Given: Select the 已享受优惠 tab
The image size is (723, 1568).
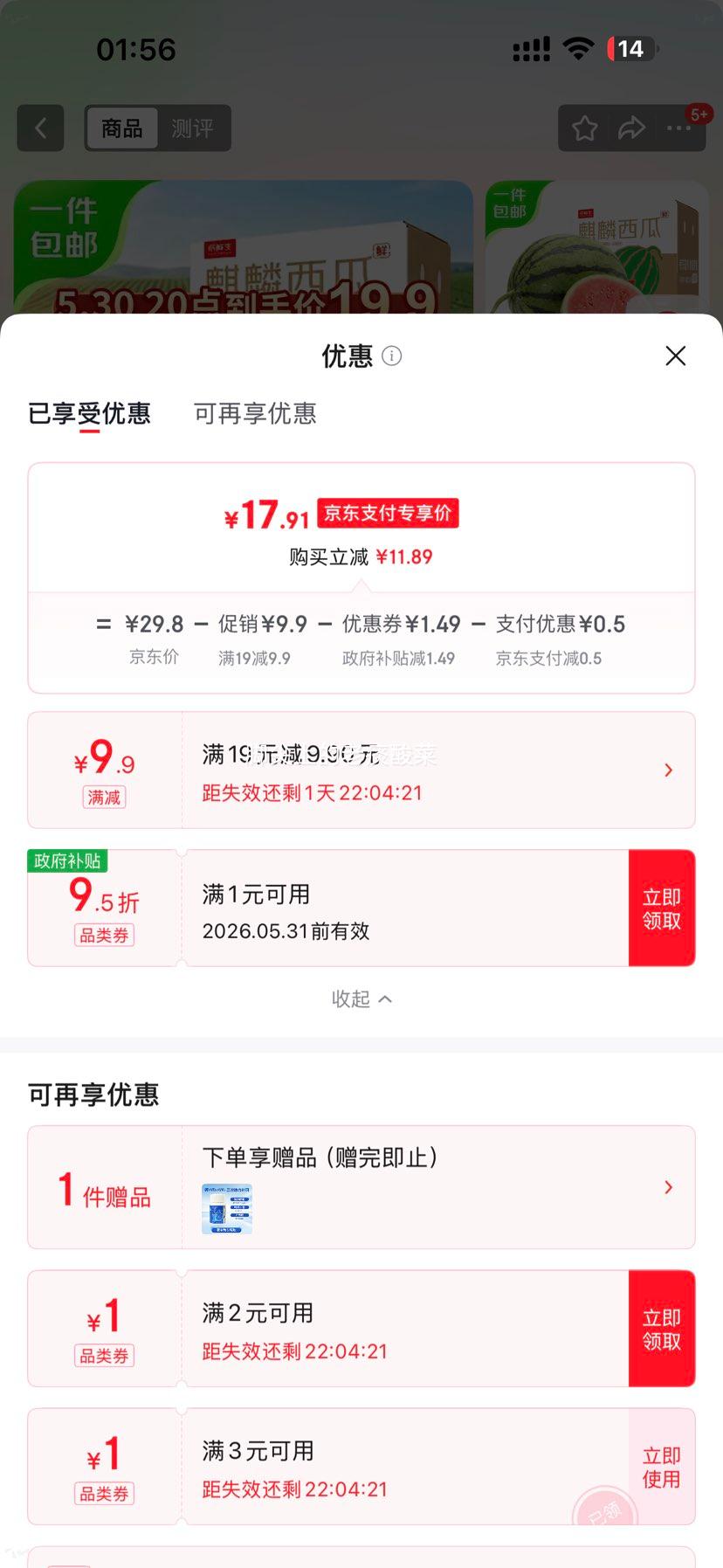Looking at the screenshot, I should pyautogui.click(x=89, y=413).
